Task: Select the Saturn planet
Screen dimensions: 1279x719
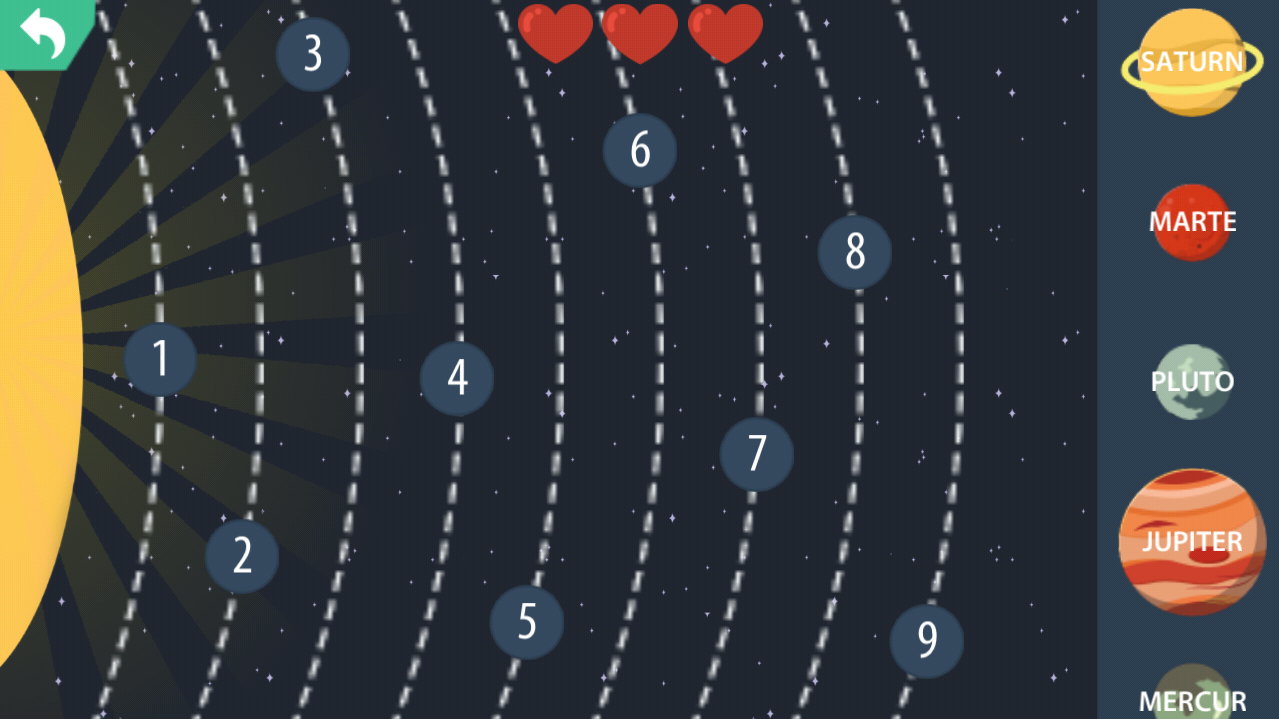Action: pyautogui.click(x=1190, y=62)
